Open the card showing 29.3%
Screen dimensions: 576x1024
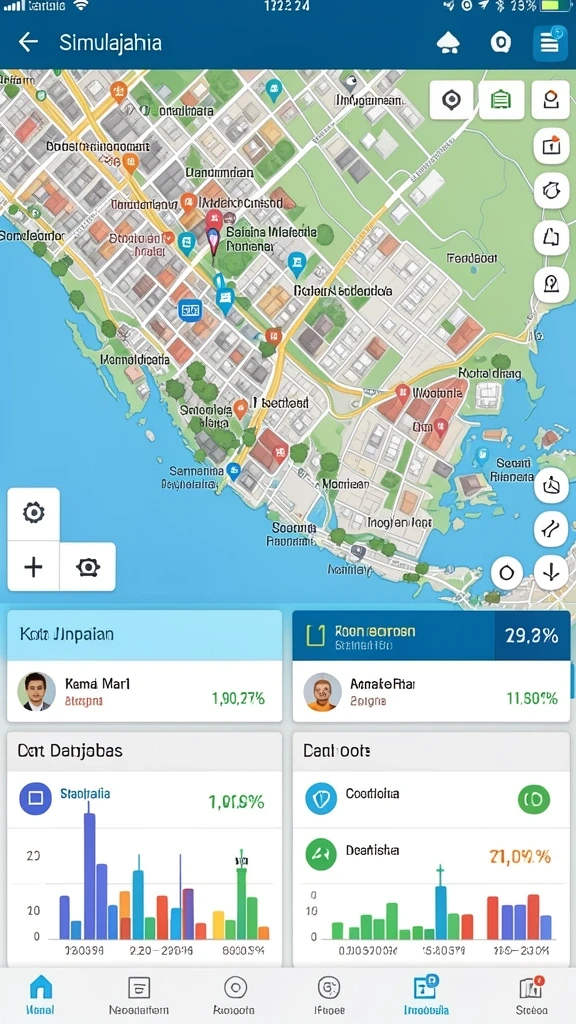431,635
